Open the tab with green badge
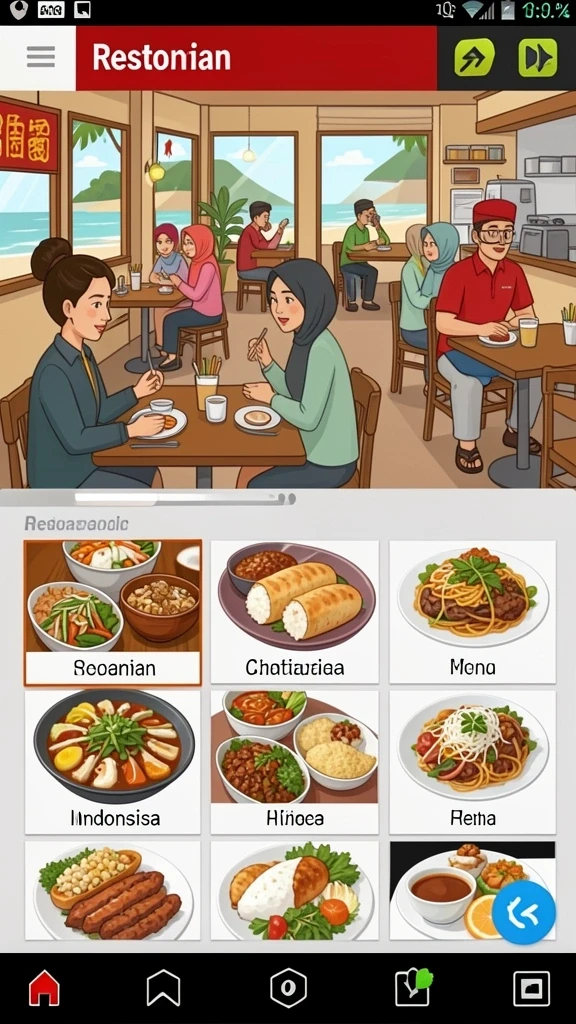Viewport: 576px width, 1024px height. 413,987
